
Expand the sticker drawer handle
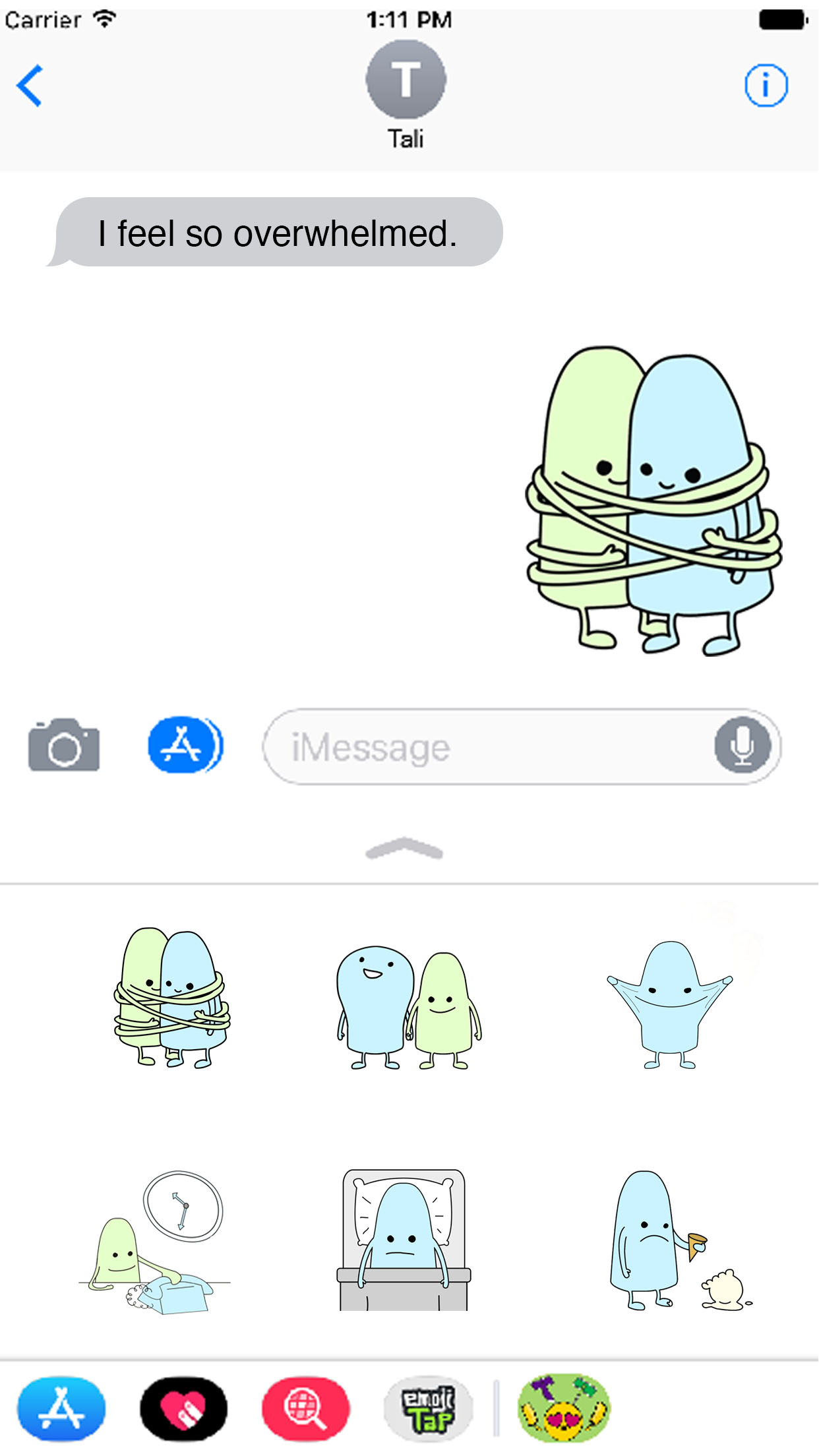point(404,849)
